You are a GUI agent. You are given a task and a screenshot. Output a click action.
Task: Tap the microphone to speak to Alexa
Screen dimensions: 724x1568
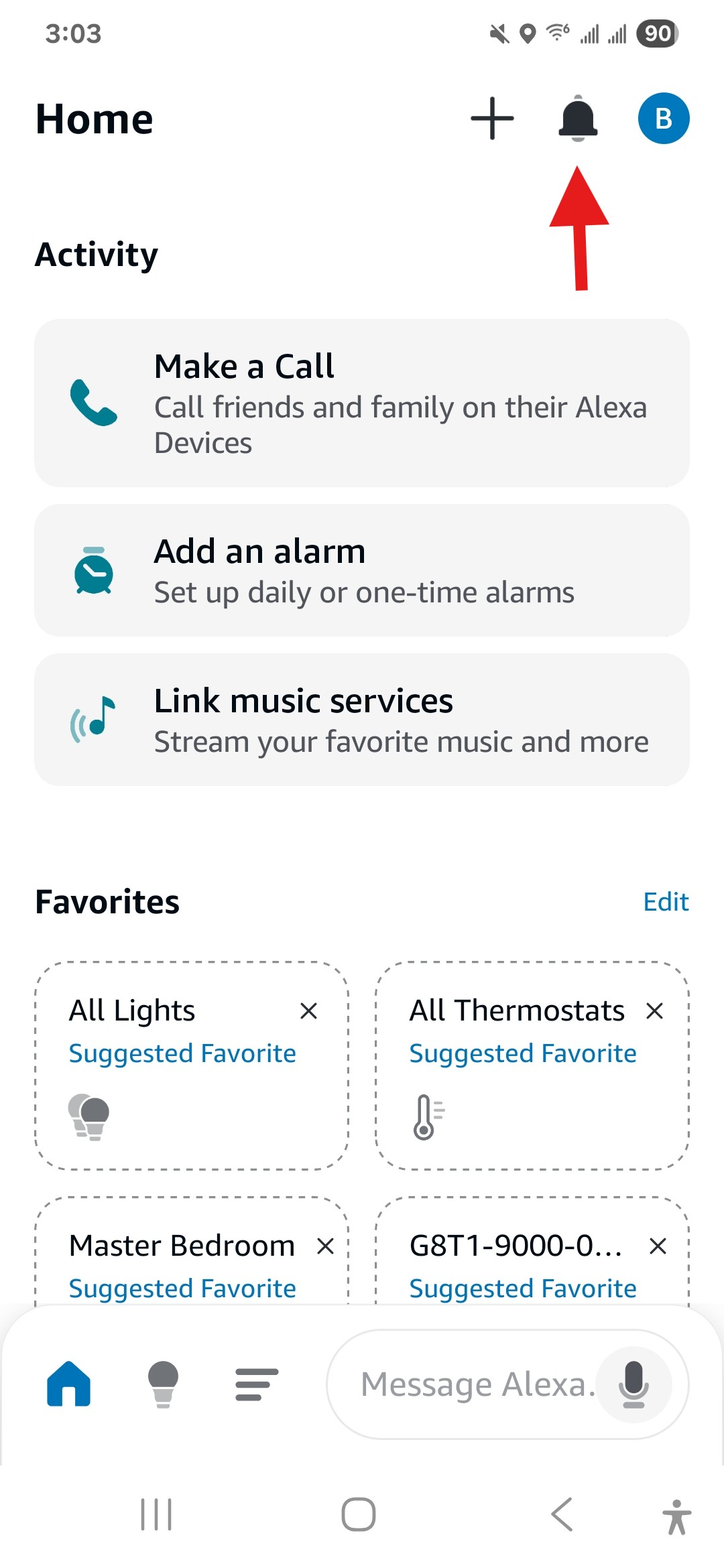click(x=633, y=1384)
